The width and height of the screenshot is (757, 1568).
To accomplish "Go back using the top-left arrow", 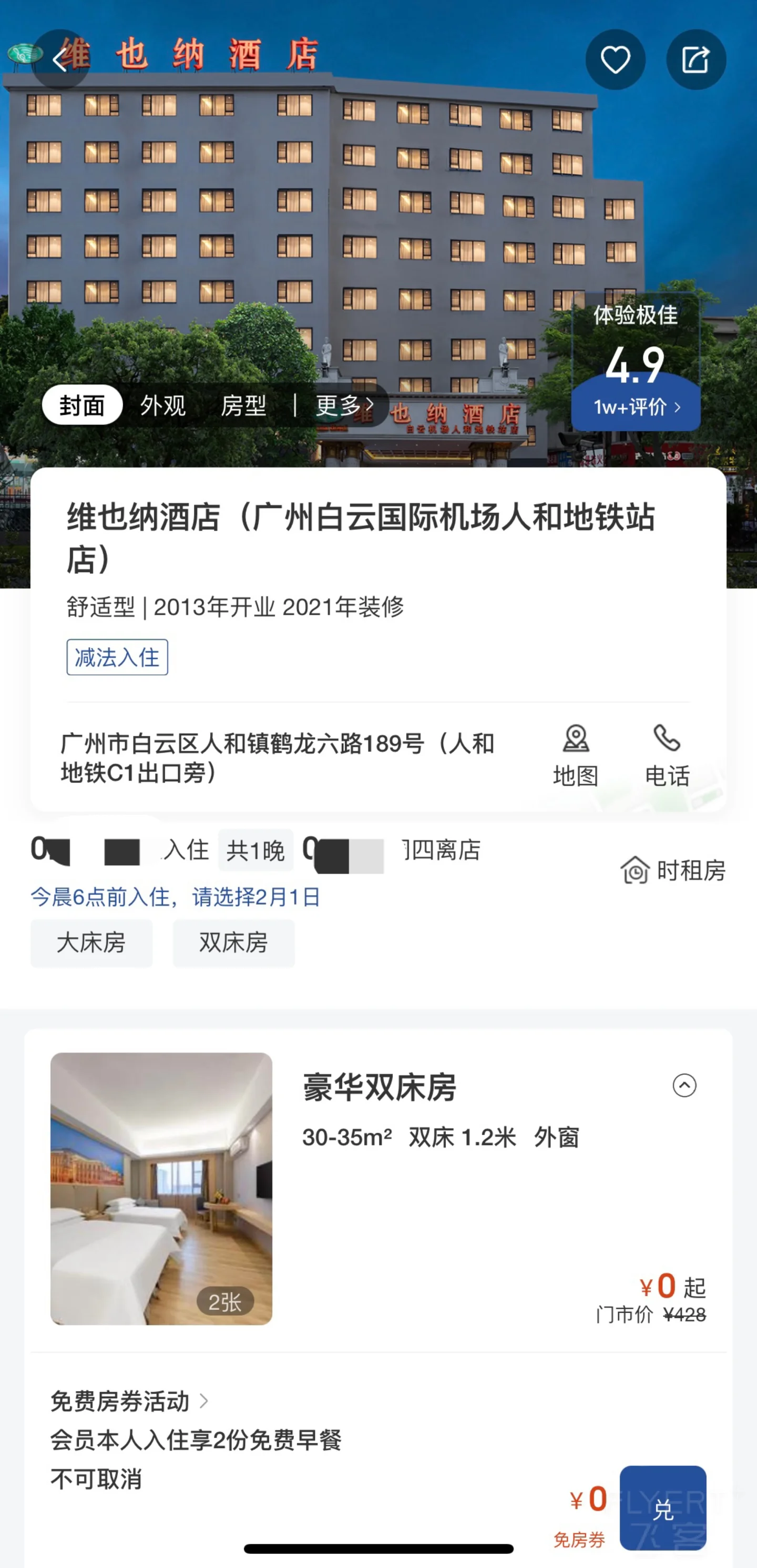I will click(x=60, y=59).
